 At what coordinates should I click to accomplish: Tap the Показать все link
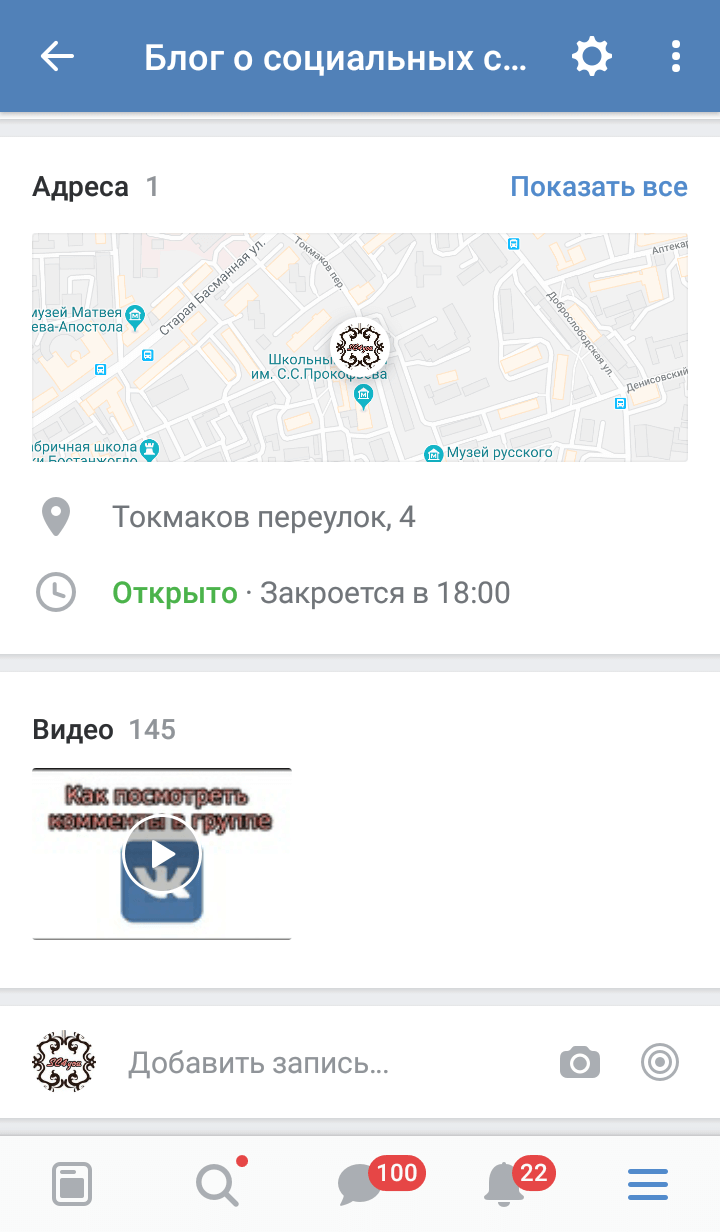pos(599,187)
